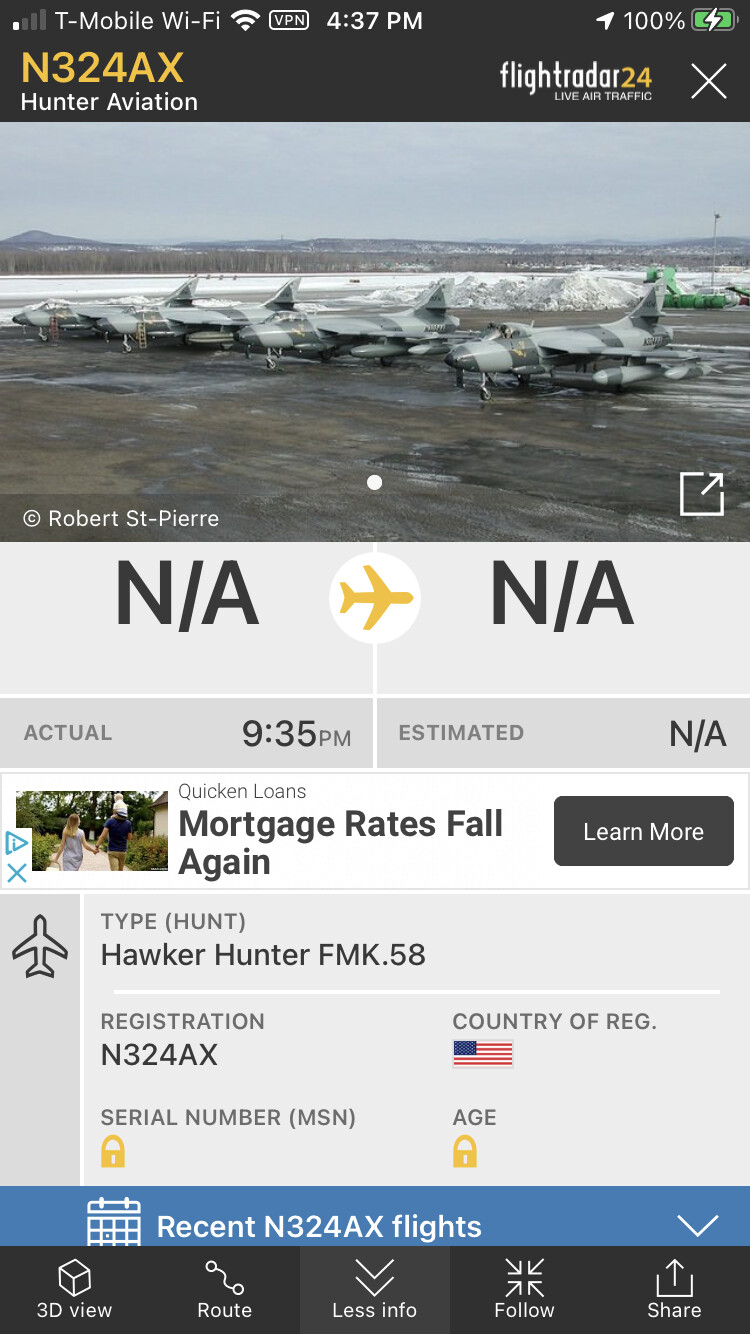Open the 3D view

coord(74,1290)
